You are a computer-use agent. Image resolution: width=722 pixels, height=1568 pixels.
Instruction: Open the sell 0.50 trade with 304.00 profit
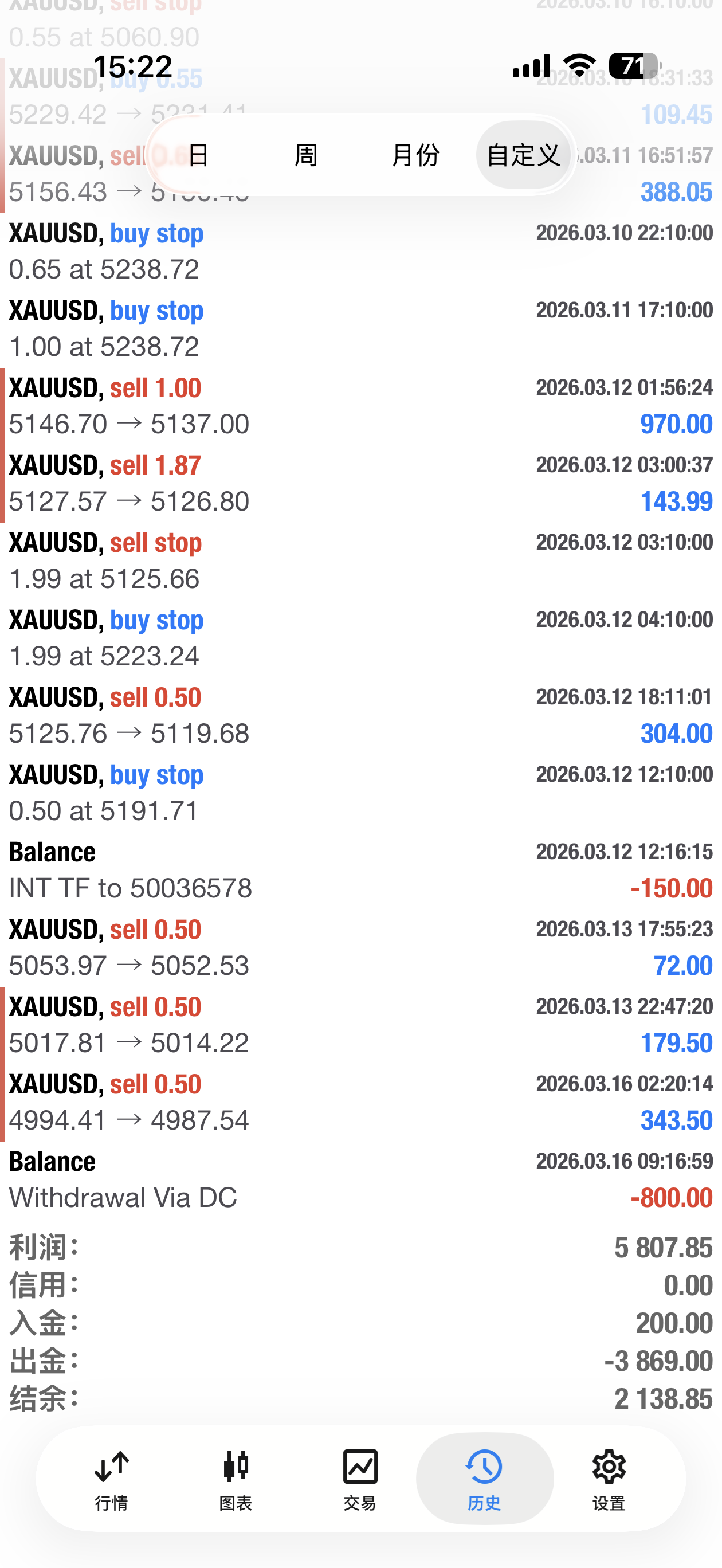coord(360,715)
